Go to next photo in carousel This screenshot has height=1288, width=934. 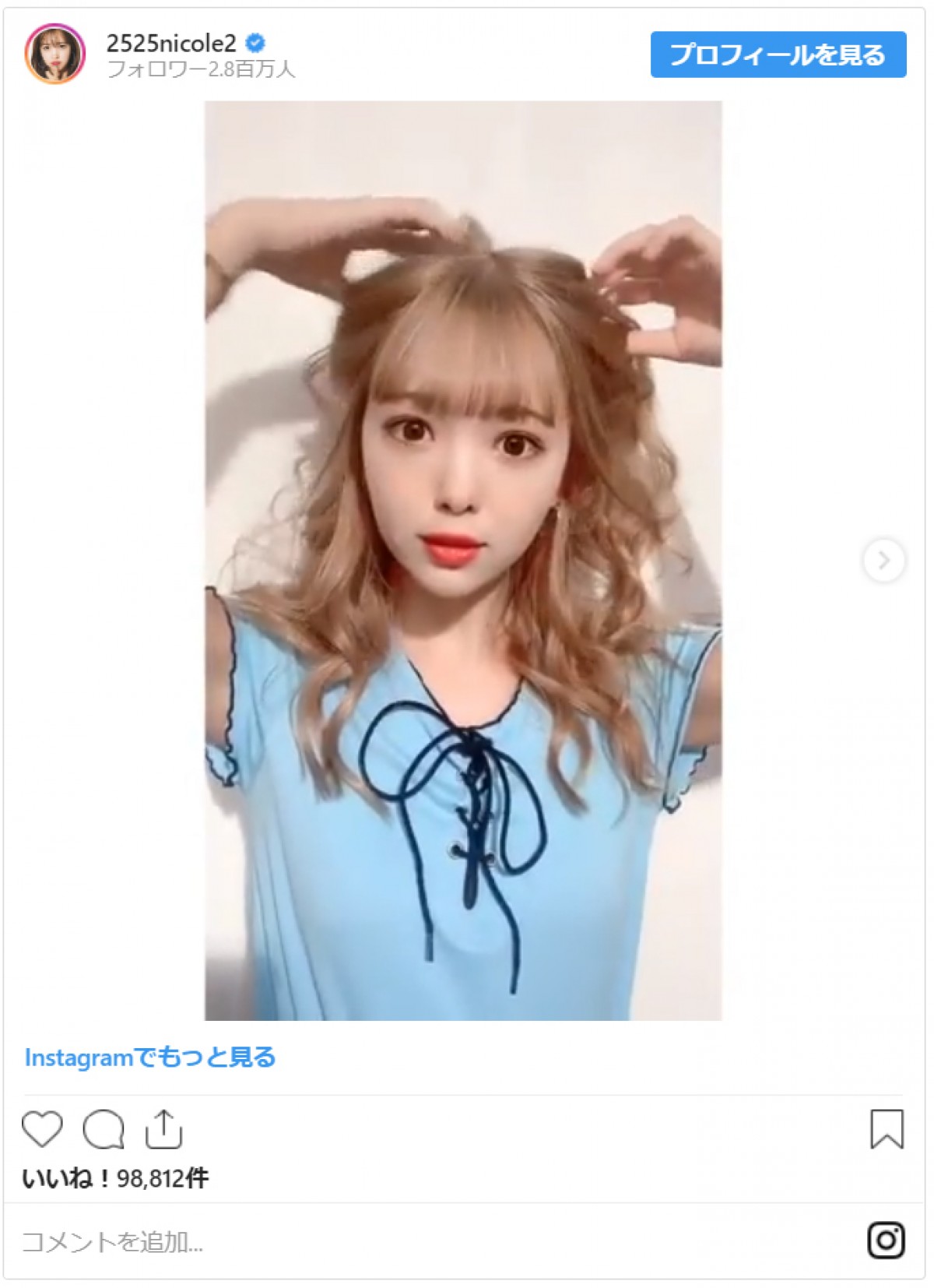click(x=883, y=560)
